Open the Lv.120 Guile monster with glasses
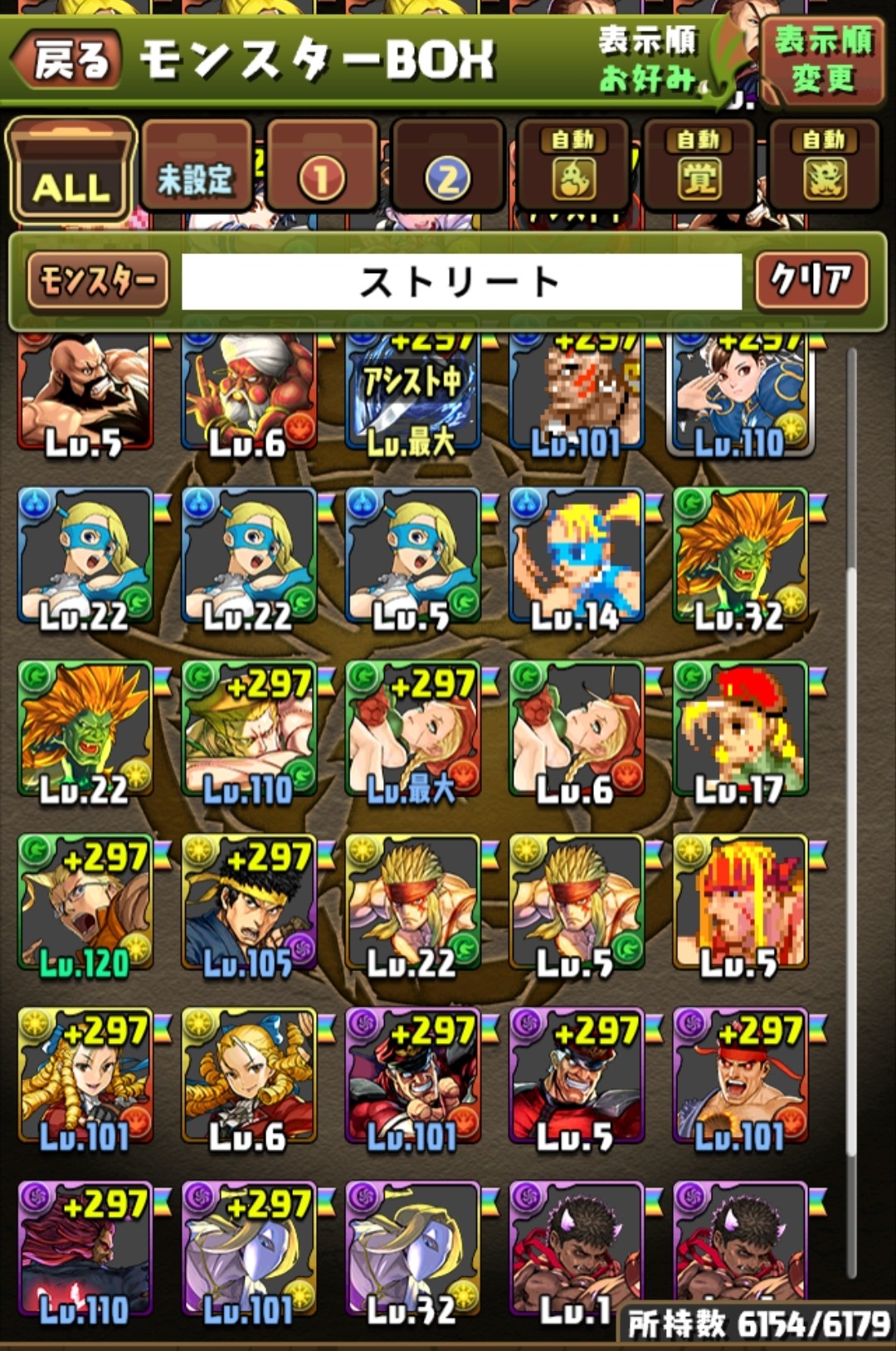Image resolution: width=896 pixels, height=1351 pixels. (x=85, y=905)
